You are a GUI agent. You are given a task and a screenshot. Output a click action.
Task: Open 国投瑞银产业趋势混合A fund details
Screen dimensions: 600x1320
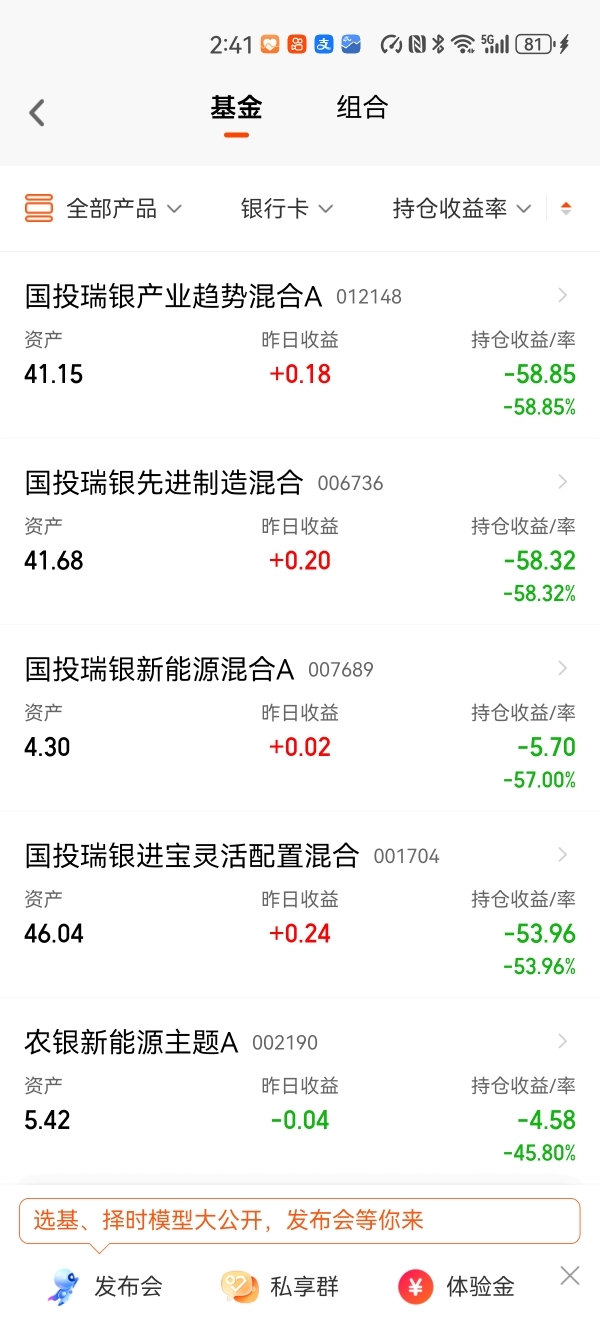300,345
